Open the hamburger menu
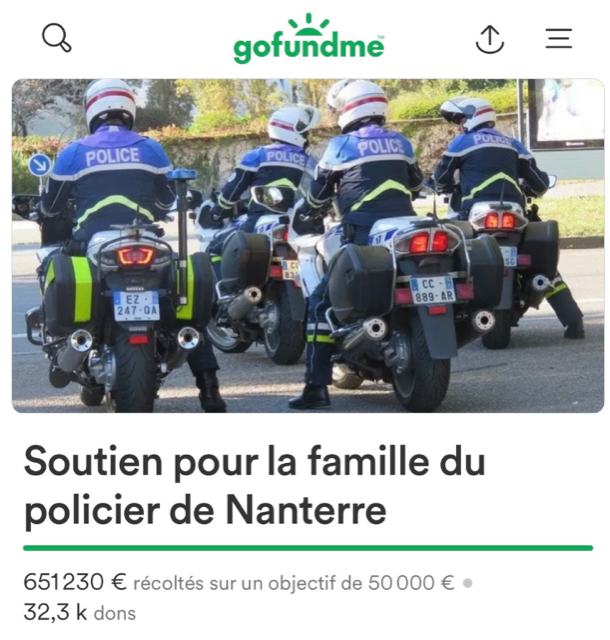Image resolution: width=610 pixels, height=640 pixels. click(x=558, y=39)
